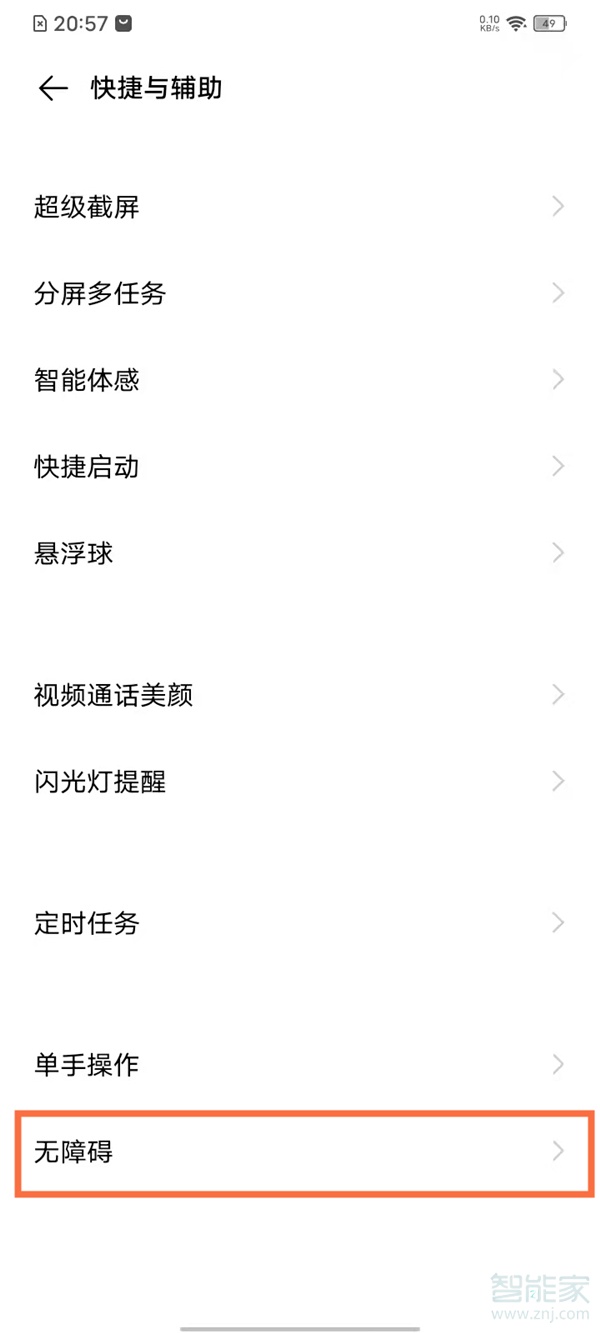600x1333 pixels.
Task: Open 无障碍 accessibility settings
Action: (x=300, y=1152)
